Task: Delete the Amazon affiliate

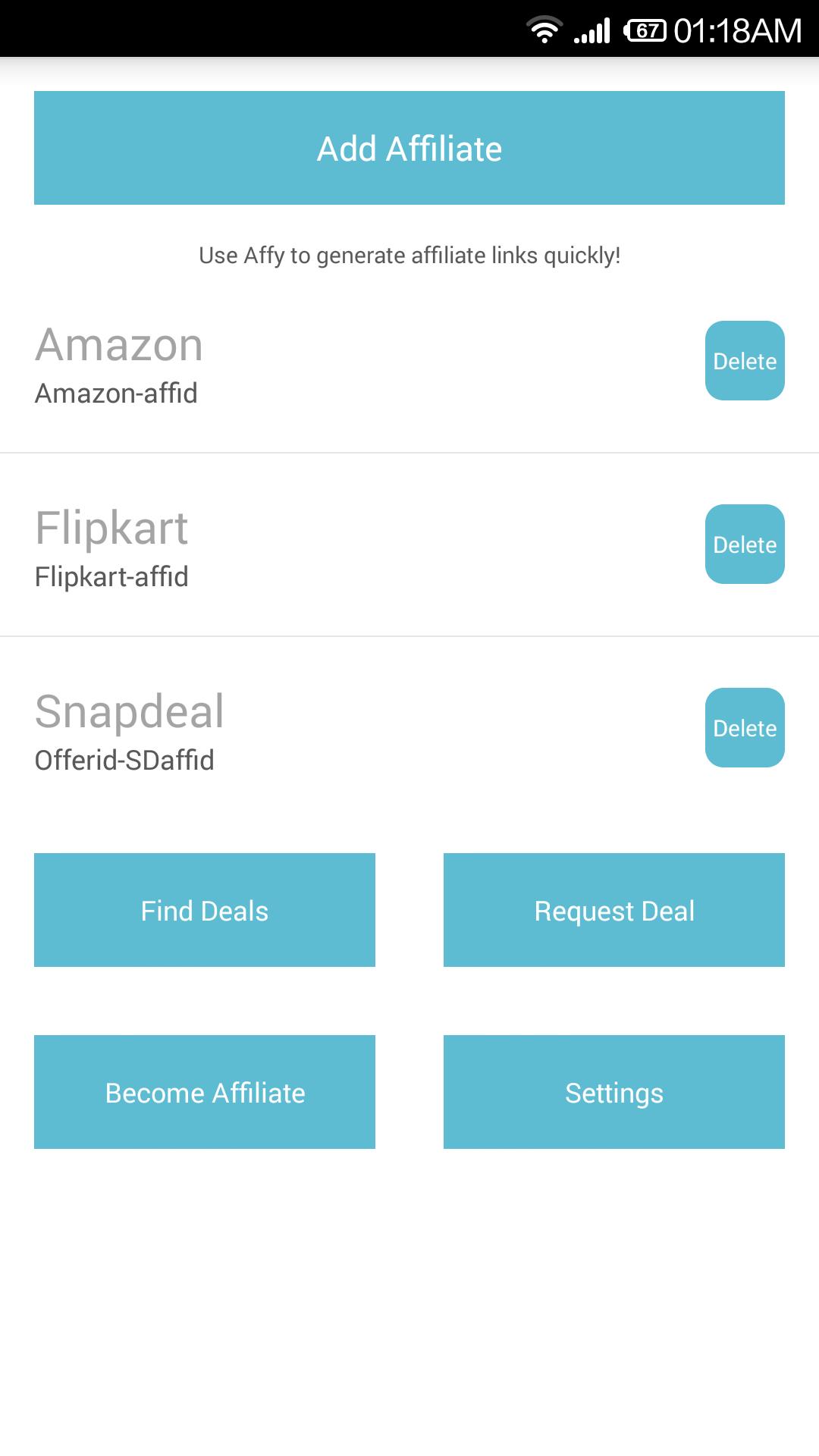Action: pos(744,360)
